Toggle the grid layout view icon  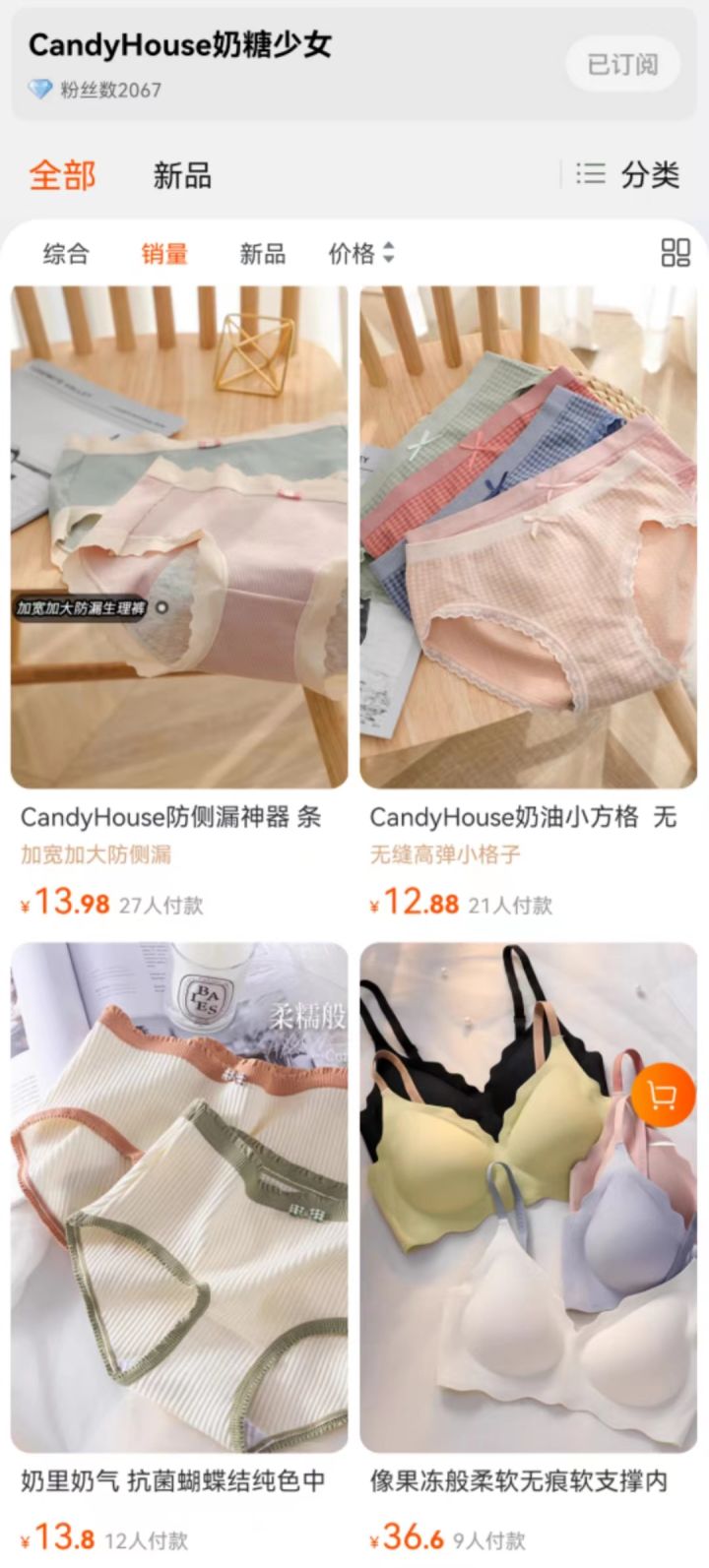tap(676, 253)
